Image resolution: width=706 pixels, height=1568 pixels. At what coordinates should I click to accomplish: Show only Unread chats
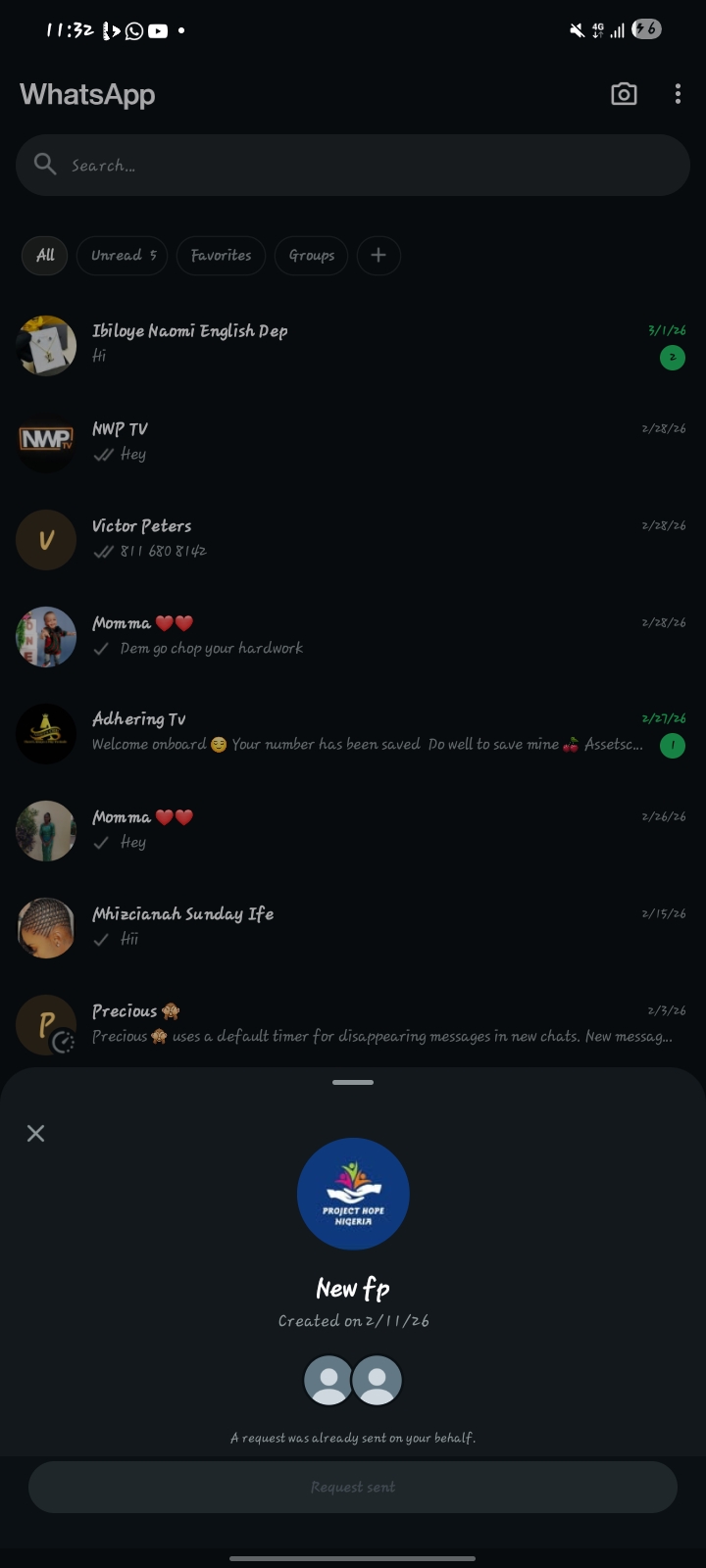coord(123,256)
